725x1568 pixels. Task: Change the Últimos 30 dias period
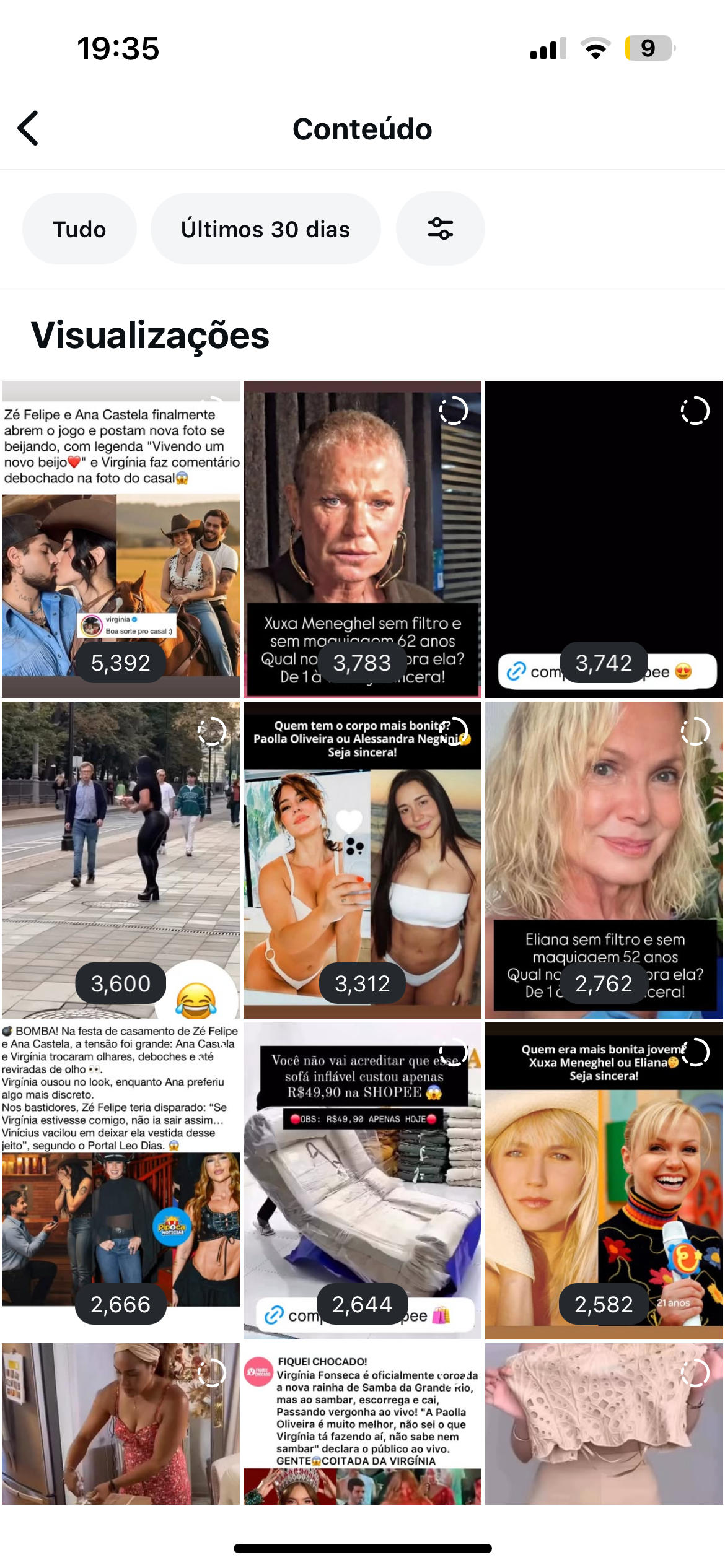[265, 229]
